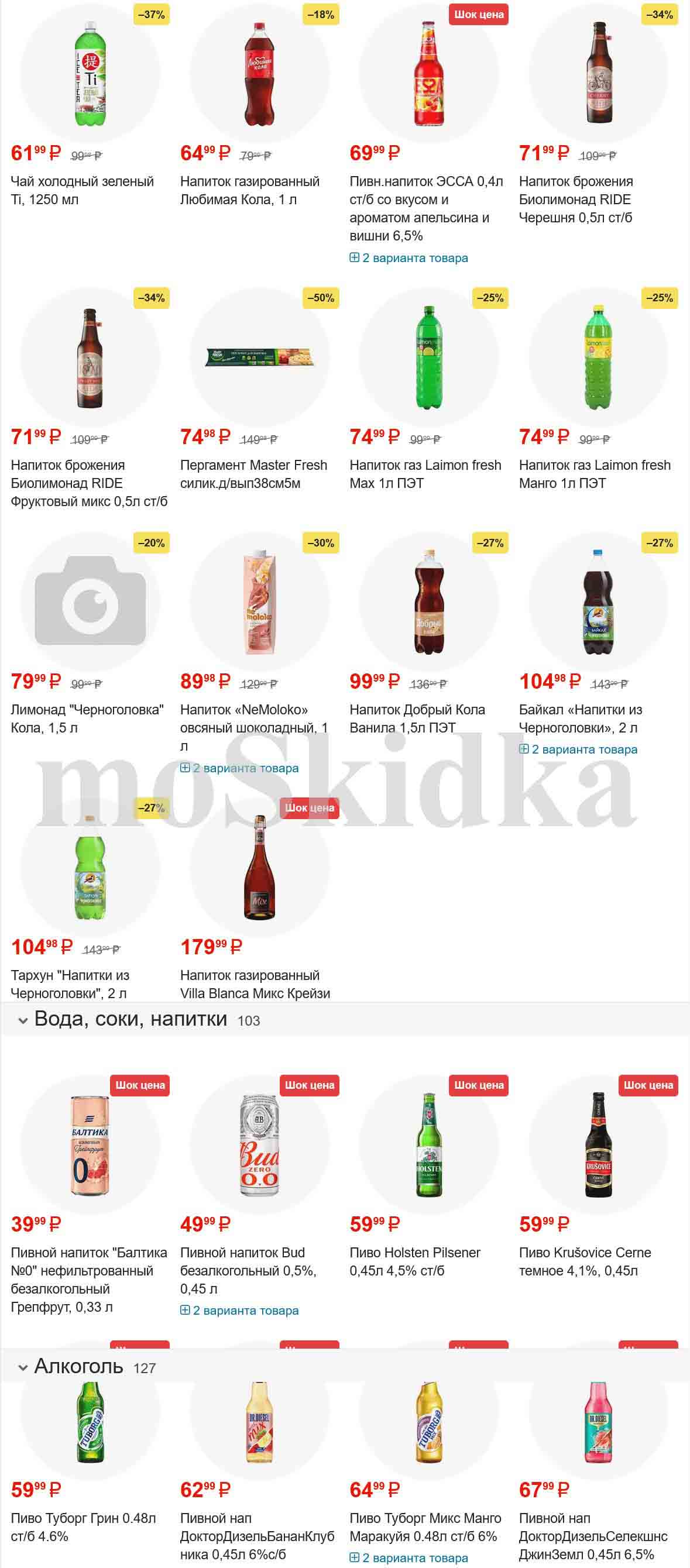Open Master Fresh parchment product

point(253,473)
